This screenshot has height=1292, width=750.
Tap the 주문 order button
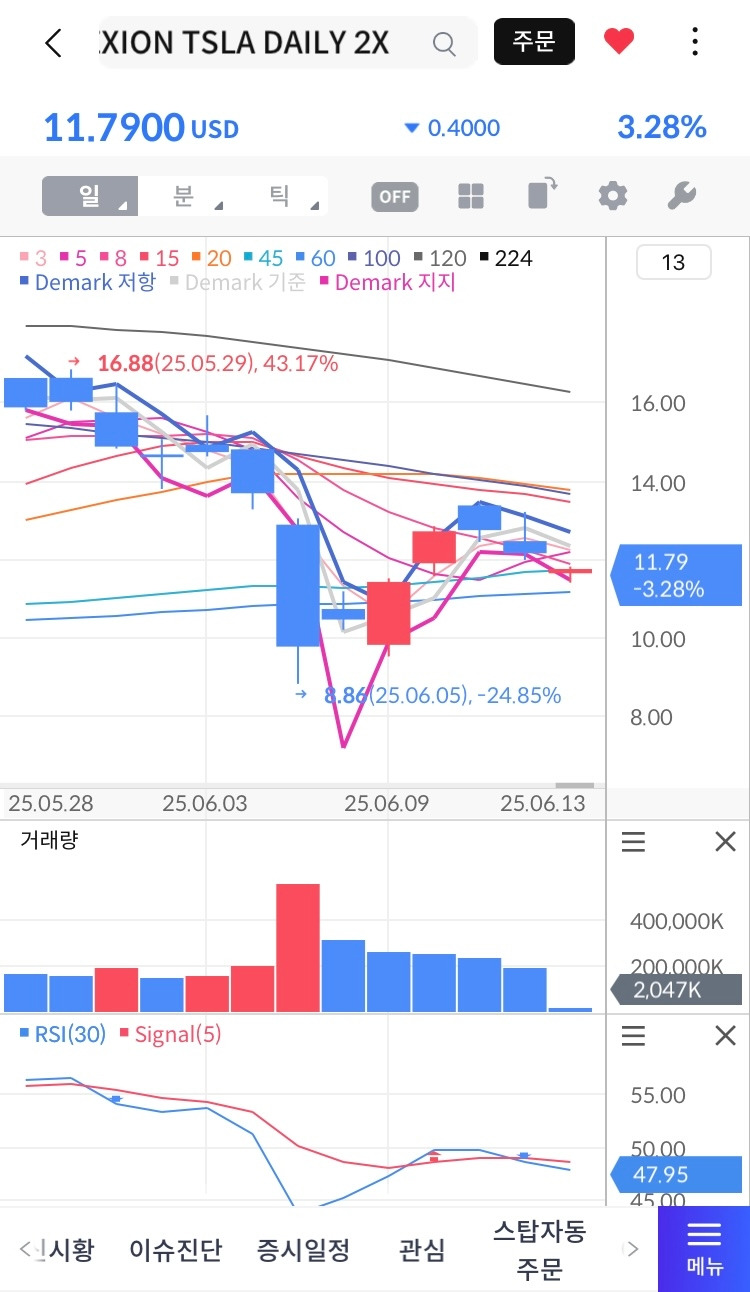(x=534, y=42)
